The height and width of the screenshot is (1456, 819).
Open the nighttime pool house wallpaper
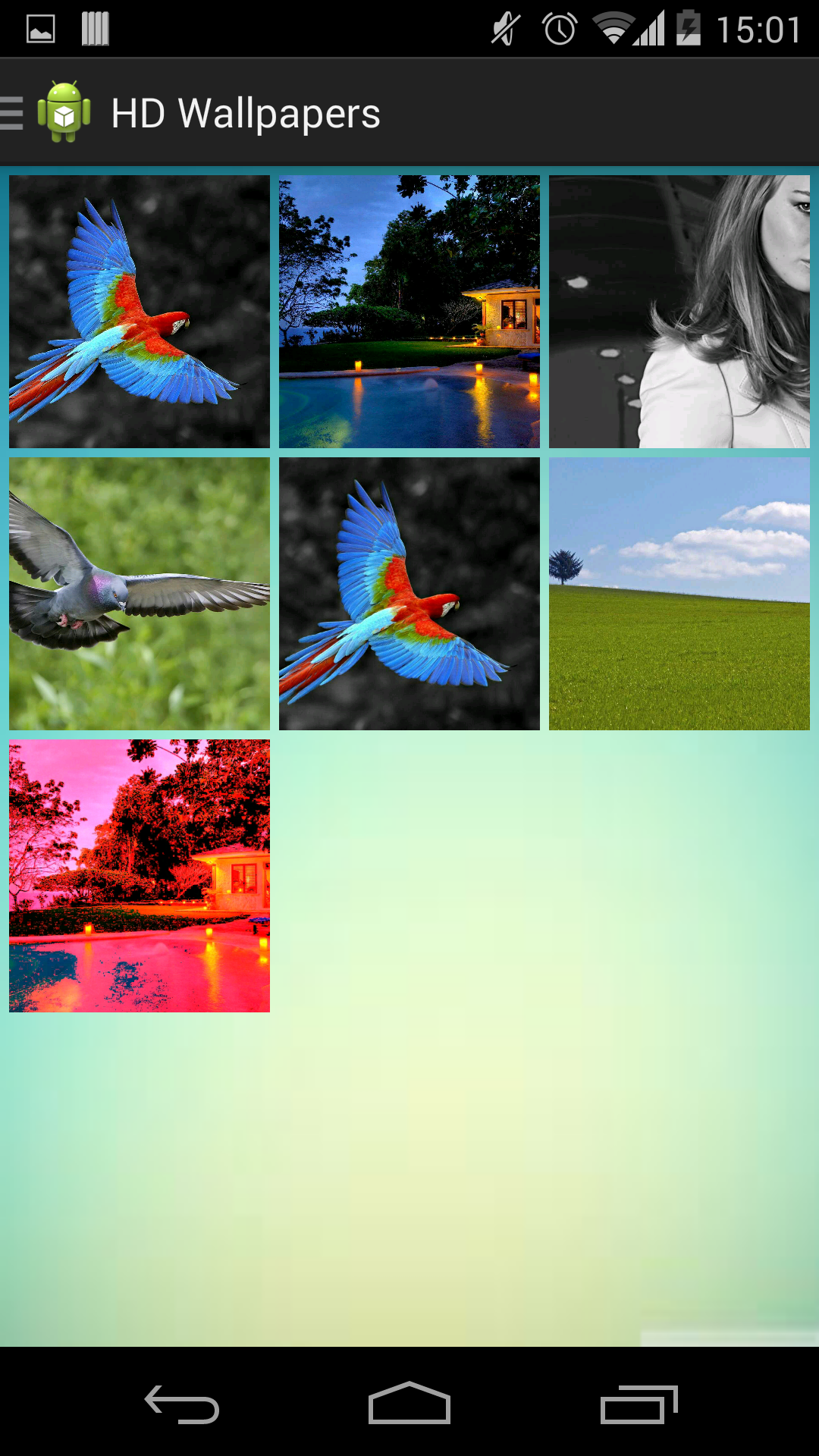click(409, 308)
